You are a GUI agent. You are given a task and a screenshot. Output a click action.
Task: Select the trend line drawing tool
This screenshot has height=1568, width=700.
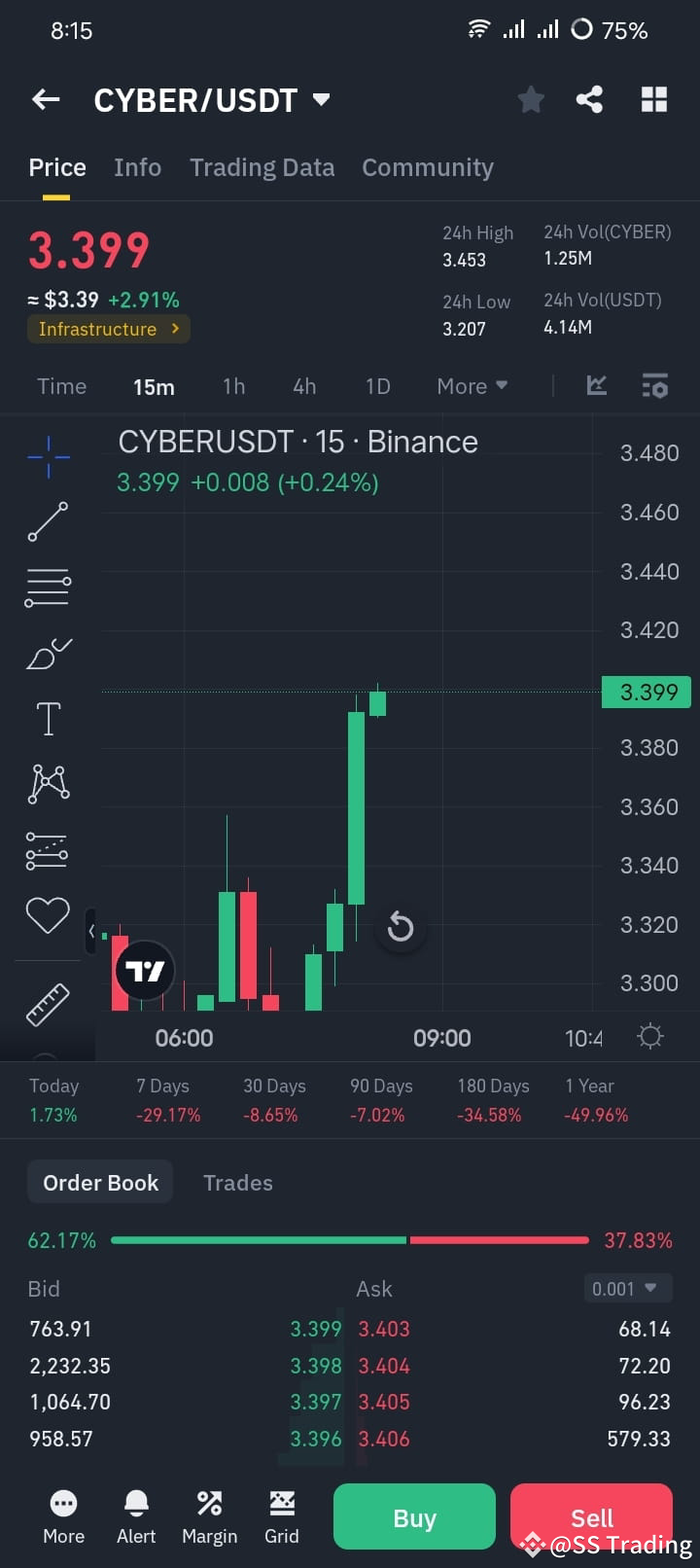(x=47, y=522)
